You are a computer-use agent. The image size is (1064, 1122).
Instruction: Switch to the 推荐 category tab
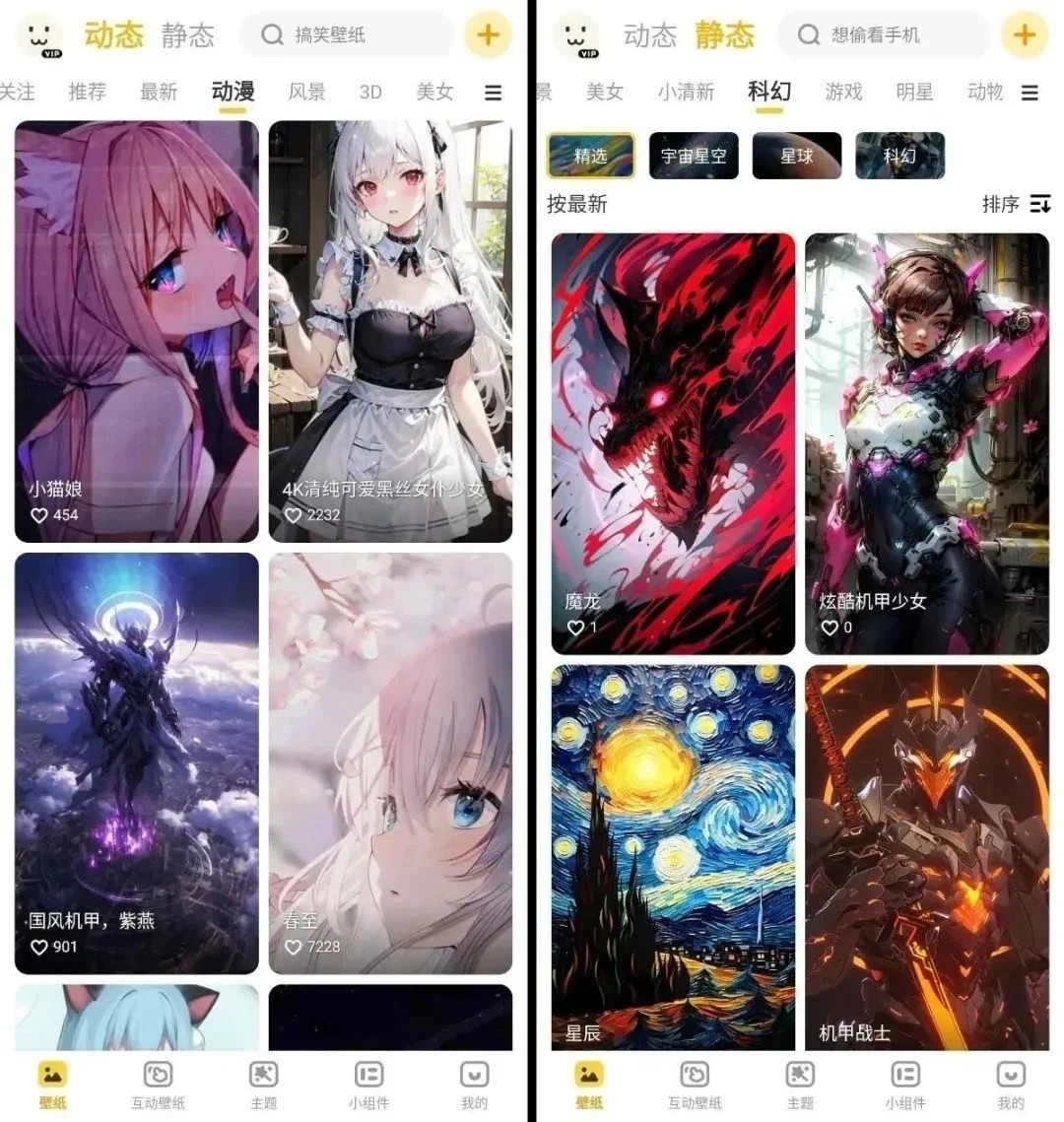tap(87, 92)
